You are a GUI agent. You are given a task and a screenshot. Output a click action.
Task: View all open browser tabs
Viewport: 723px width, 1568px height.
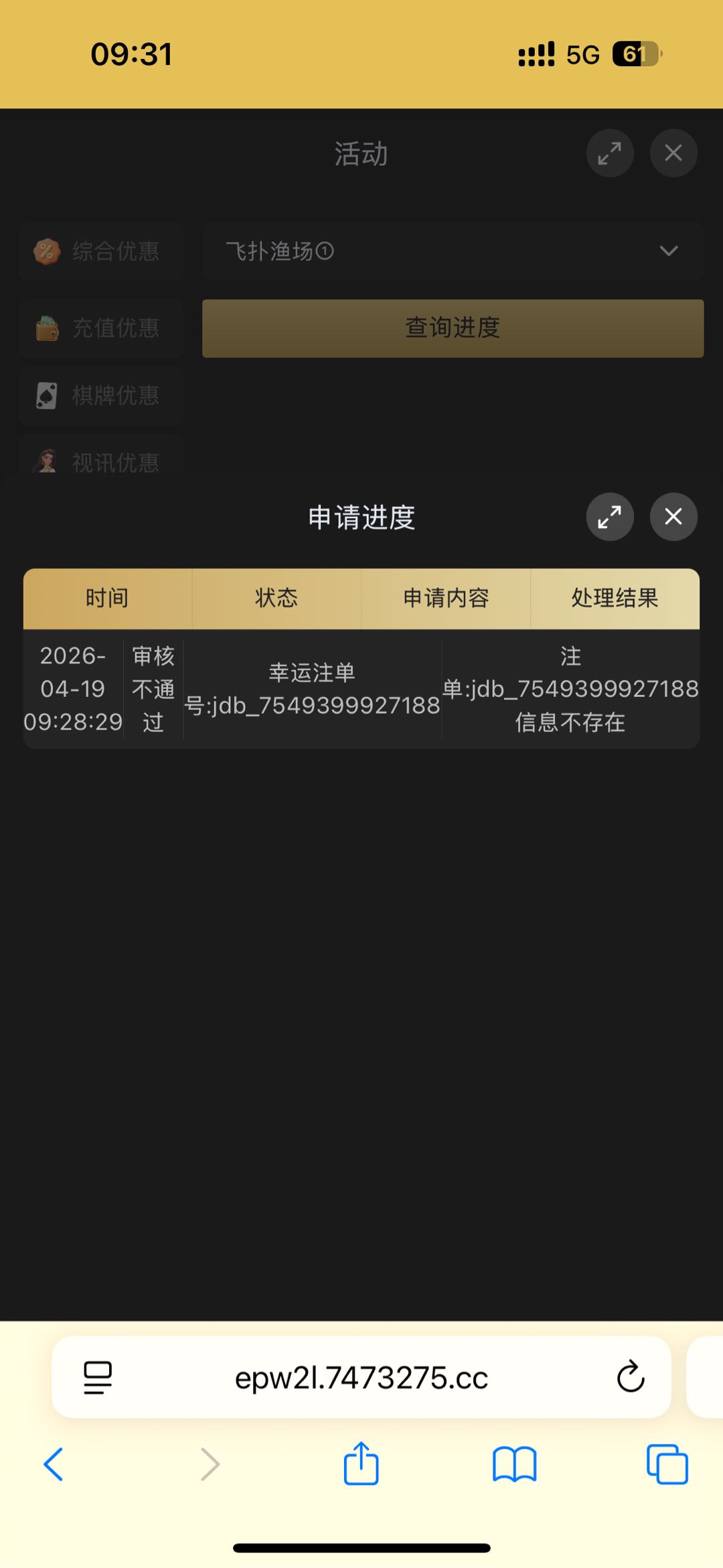[667, 1464]
